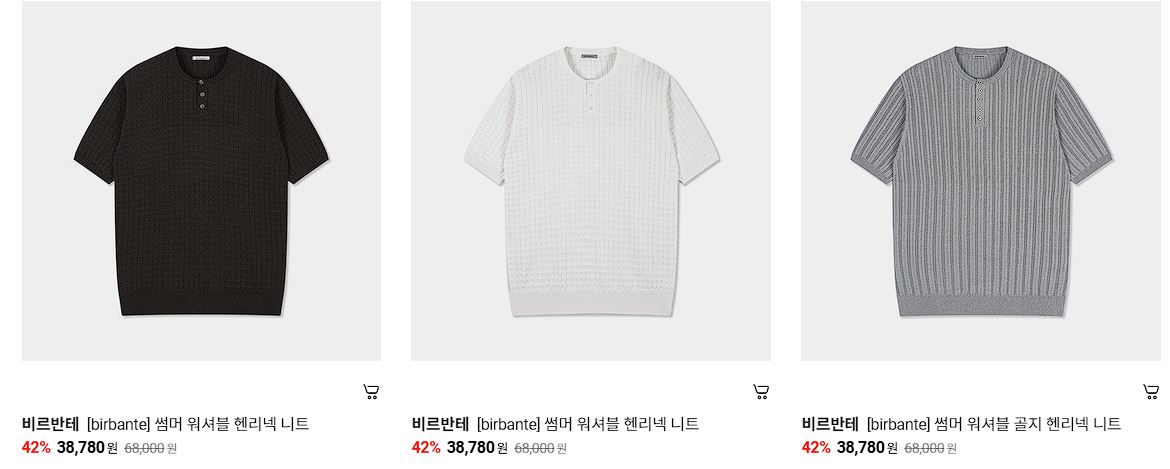Add the white 헨리넥 니트 to cart

(761, 391)
